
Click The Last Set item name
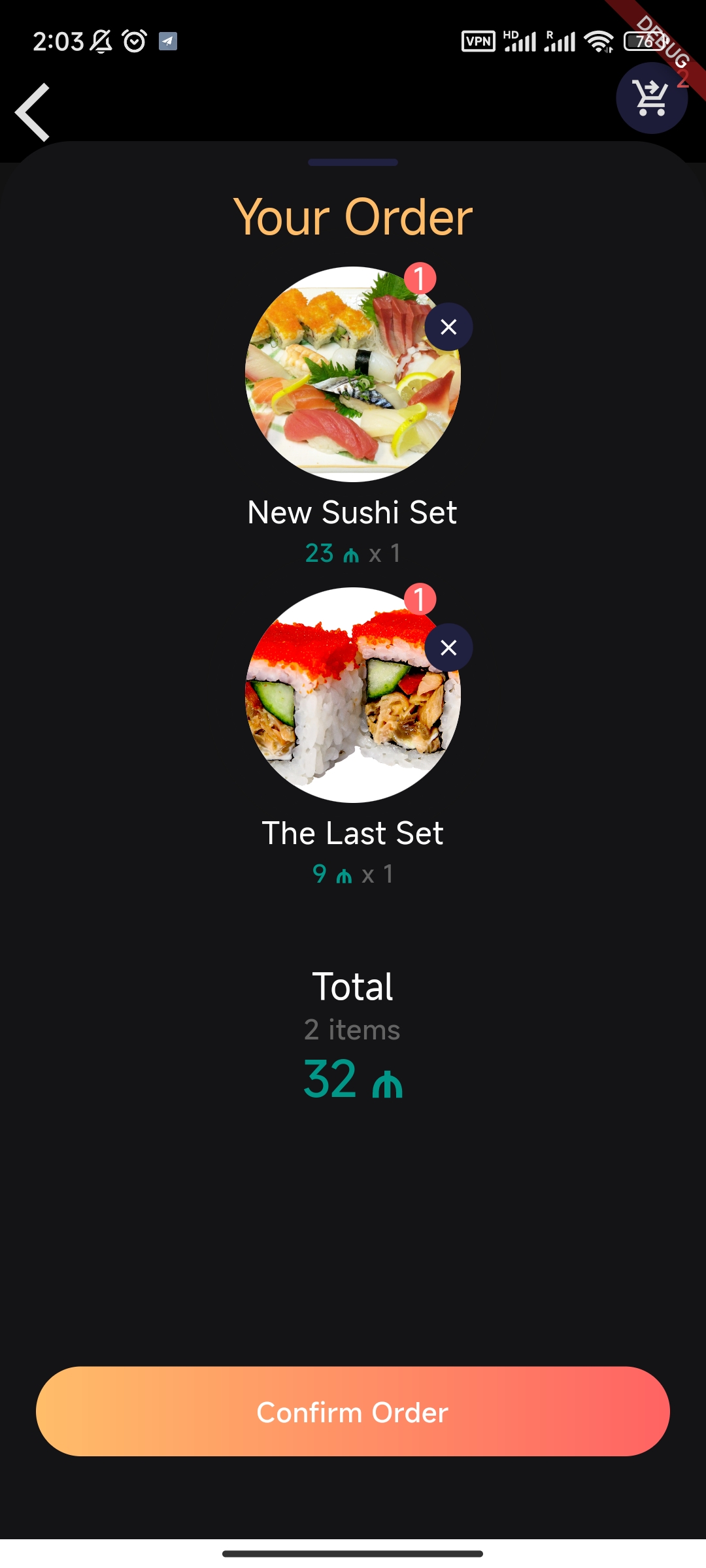[353, 832]
